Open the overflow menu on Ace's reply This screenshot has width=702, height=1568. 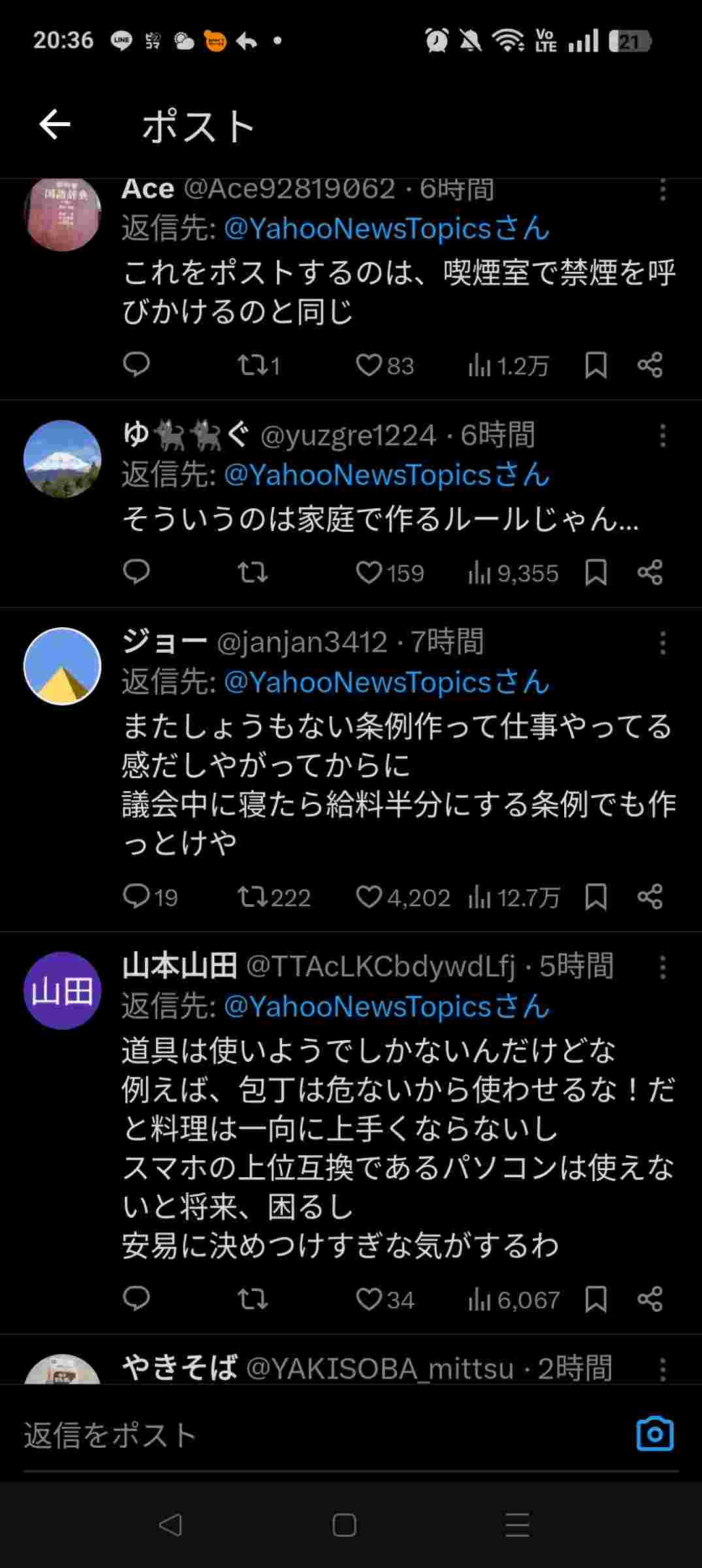(662, 190)
